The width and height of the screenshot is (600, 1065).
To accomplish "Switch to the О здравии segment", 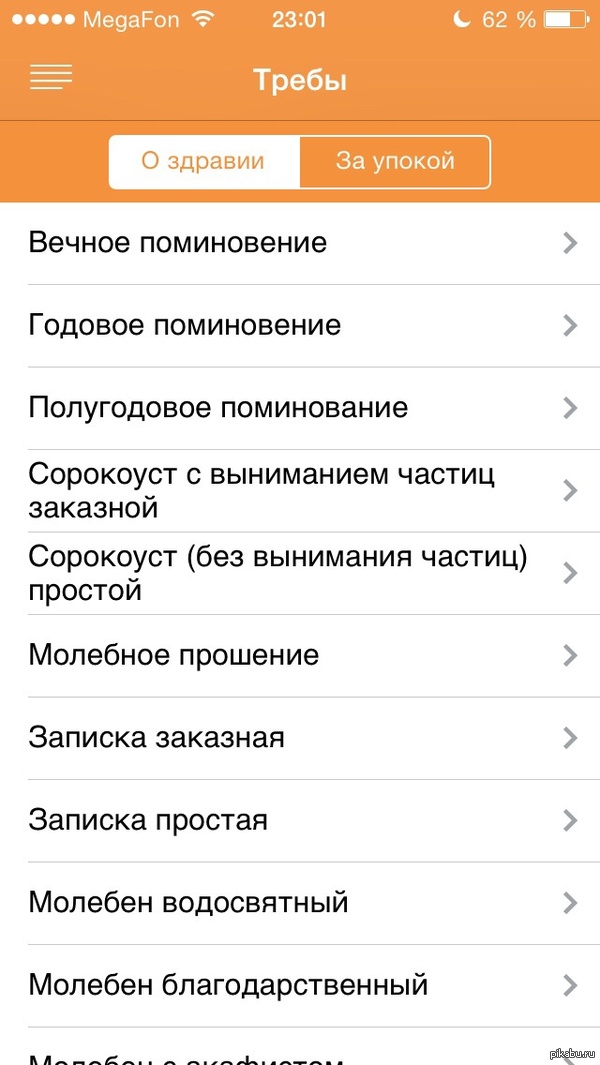I will (x=203, y=161).
